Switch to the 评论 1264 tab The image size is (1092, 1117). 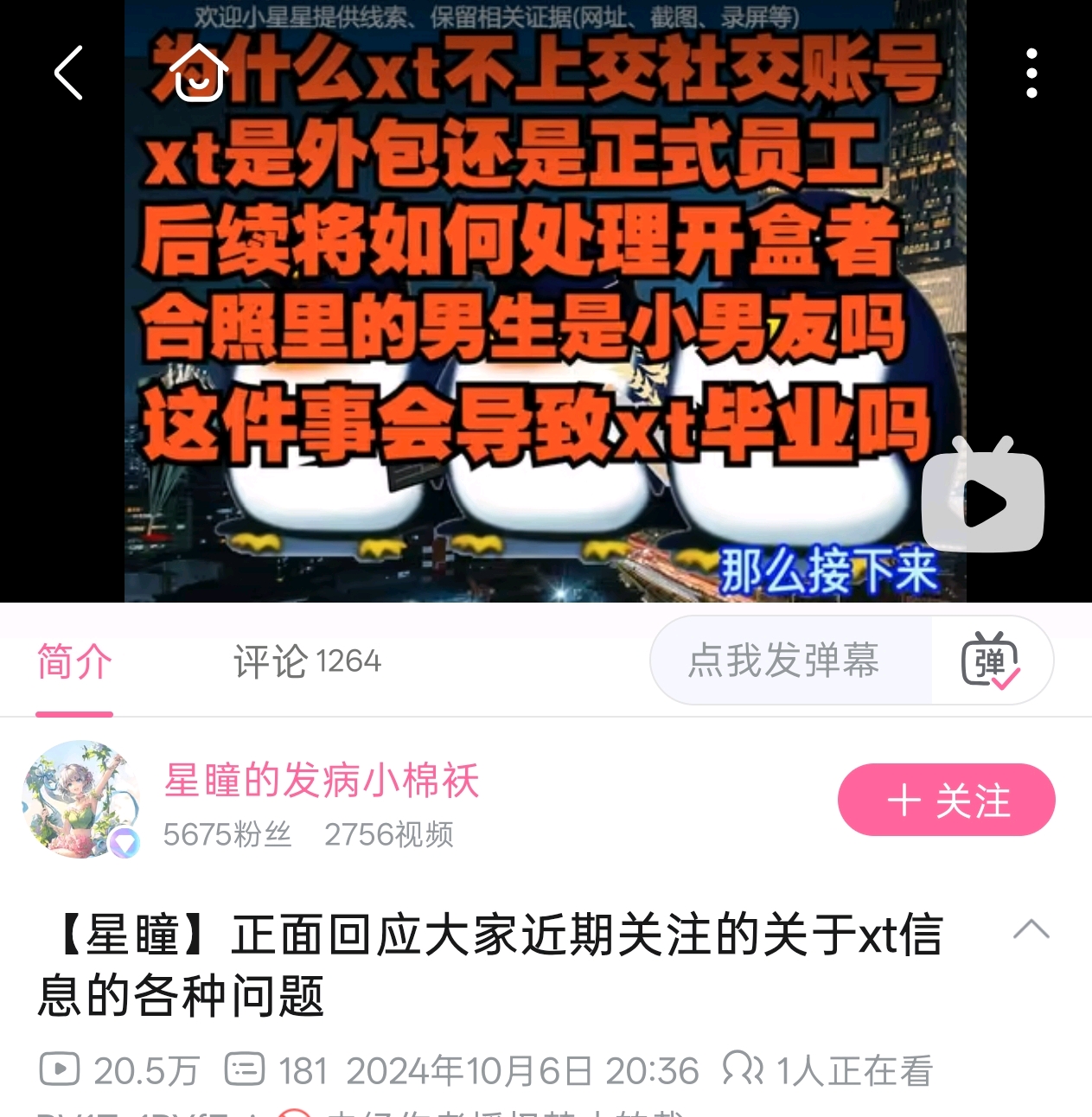pyautogui.click(x=307, y=661)
